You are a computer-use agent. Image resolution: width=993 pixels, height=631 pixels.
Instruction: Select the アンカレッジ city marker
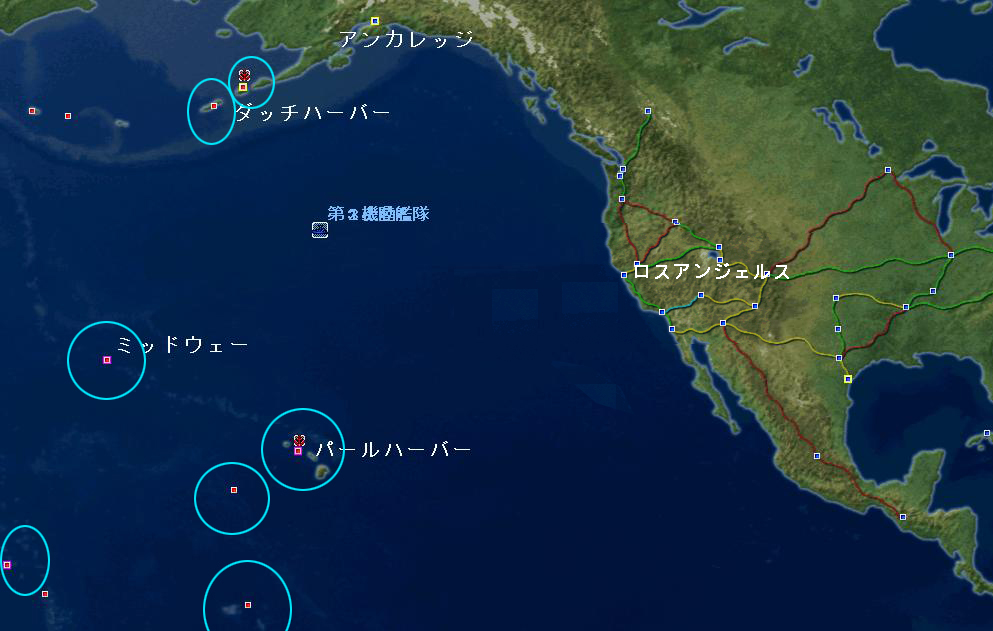pyautogui.click(x=375, y=21)
